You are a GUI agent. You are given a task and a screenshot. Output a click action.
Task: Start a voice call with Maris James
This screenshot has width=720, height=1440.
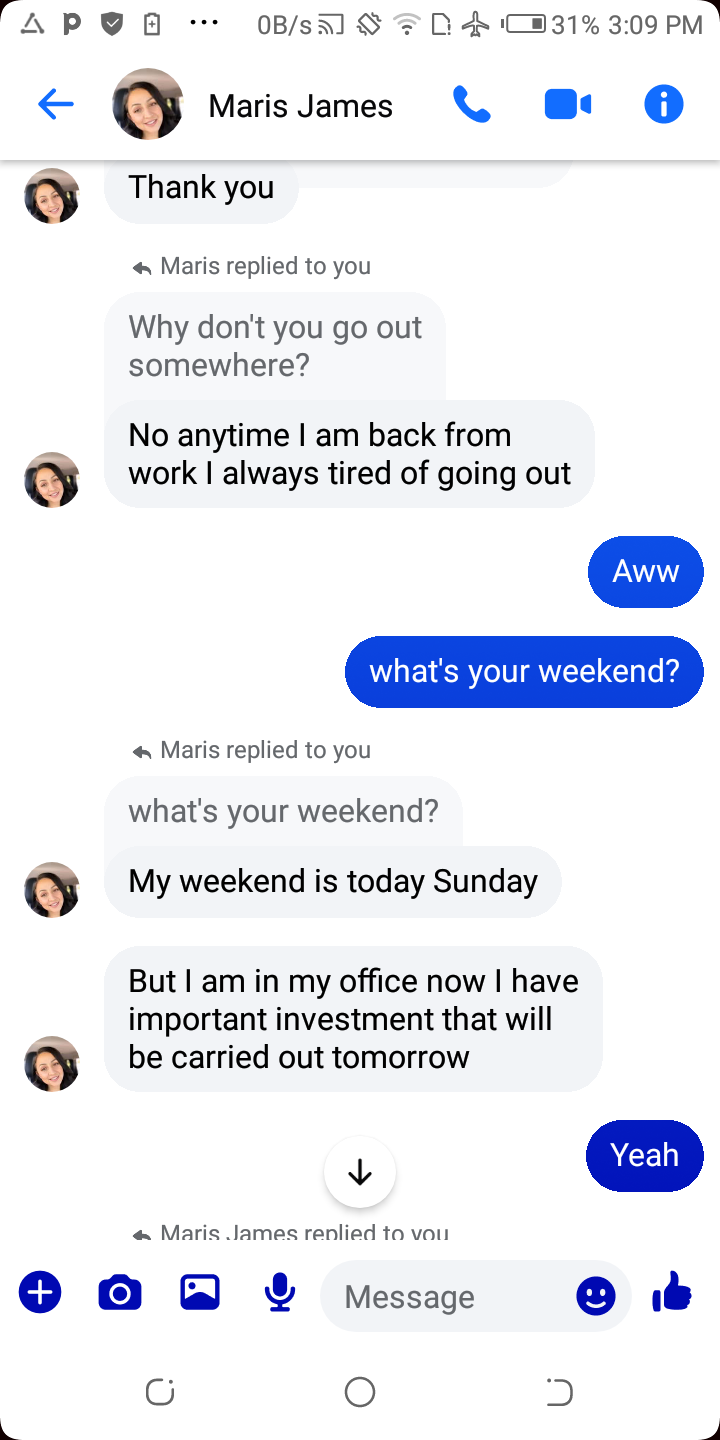pos(472,104)
